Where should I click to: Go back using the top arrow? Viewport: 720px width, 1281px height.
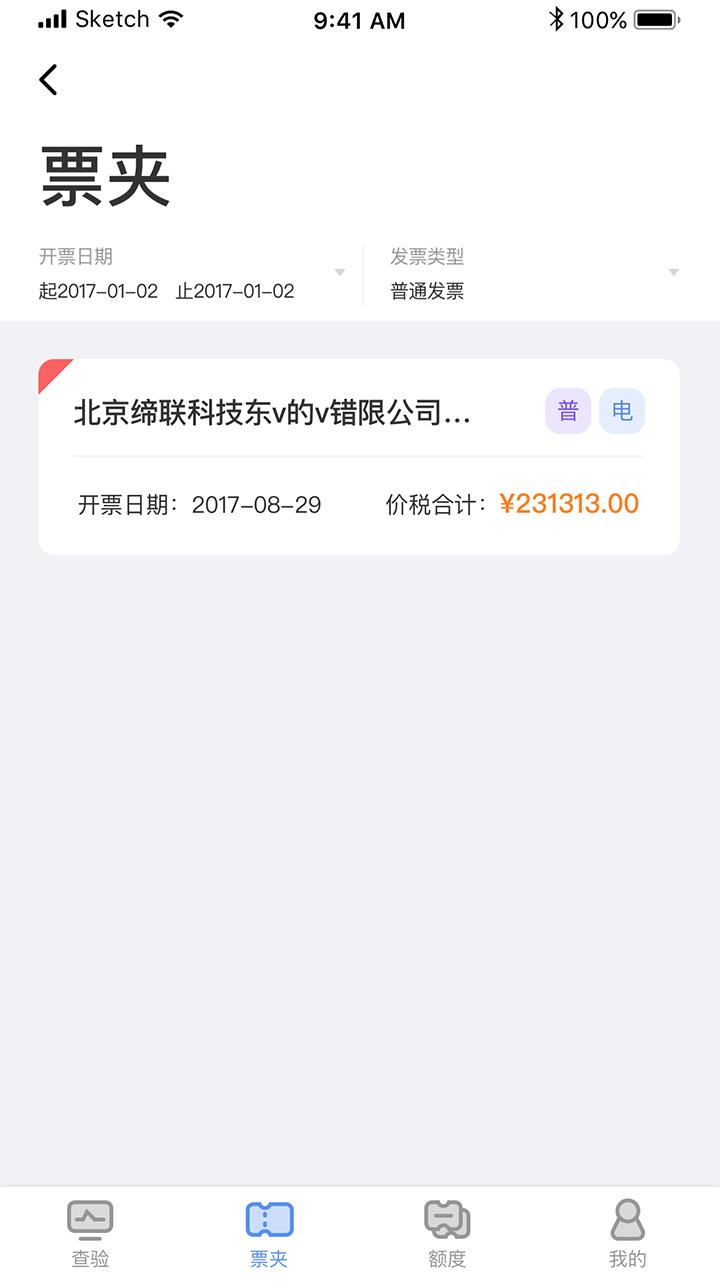[48, 80]
